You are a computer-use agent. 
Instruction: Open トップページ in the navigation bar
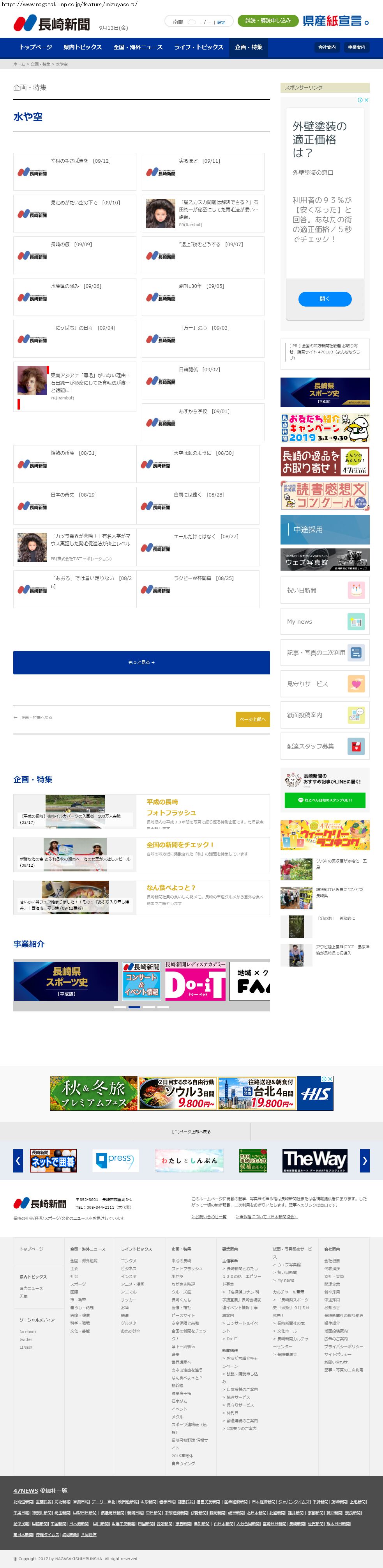click(x=35, y=47)
